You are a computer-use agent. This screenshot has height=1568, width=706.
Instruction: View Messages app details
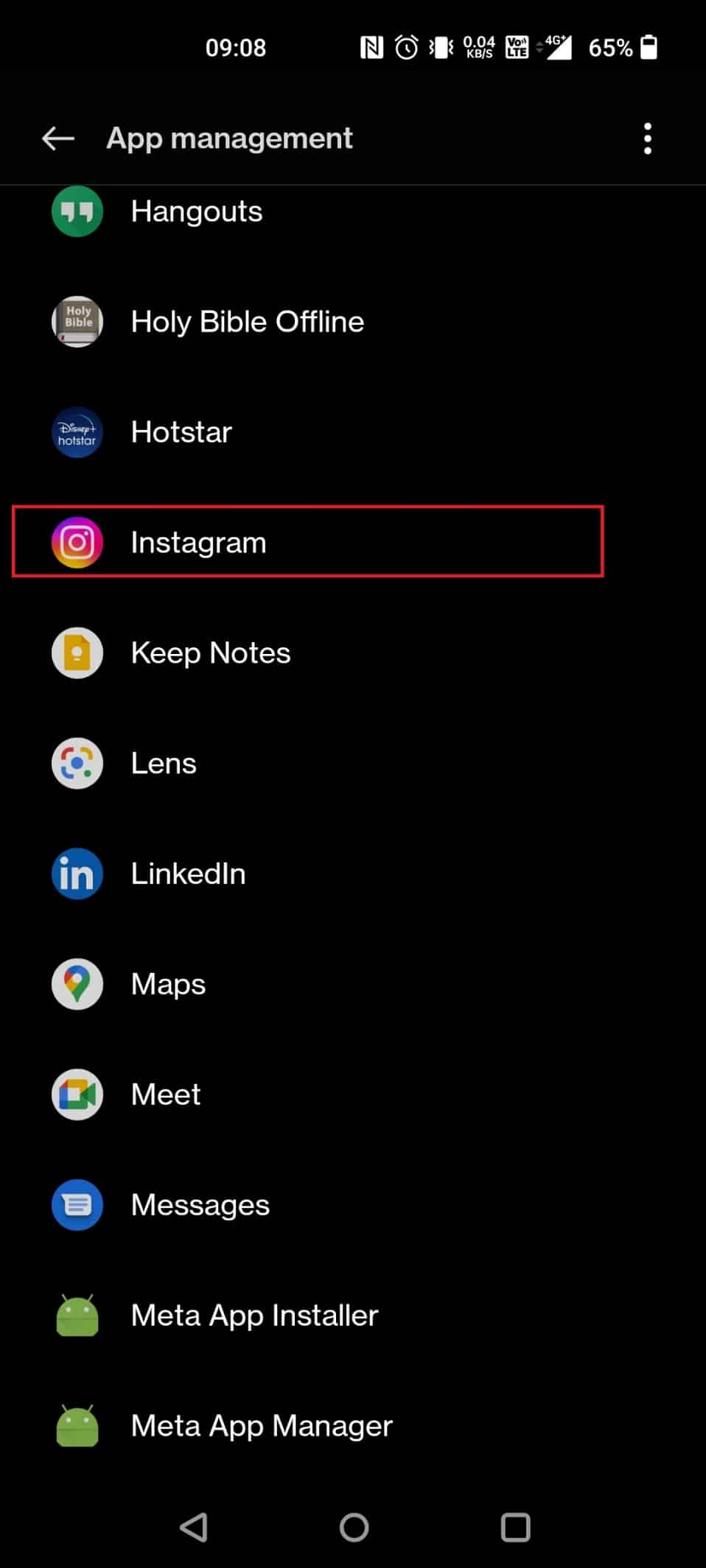click(200, 1206)
